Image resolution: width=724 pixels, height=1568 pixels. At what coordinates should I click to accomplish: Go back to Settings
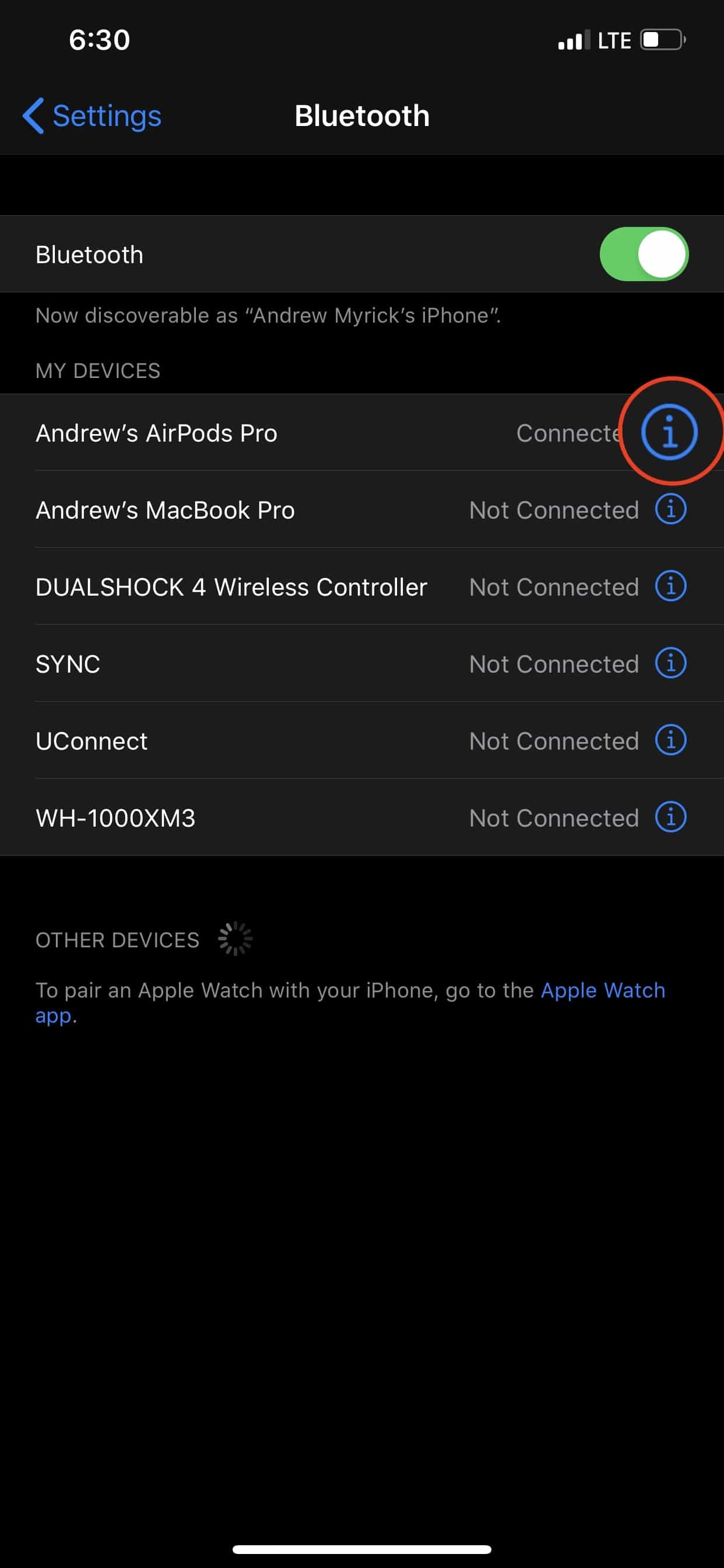click(x=92, y=116)
